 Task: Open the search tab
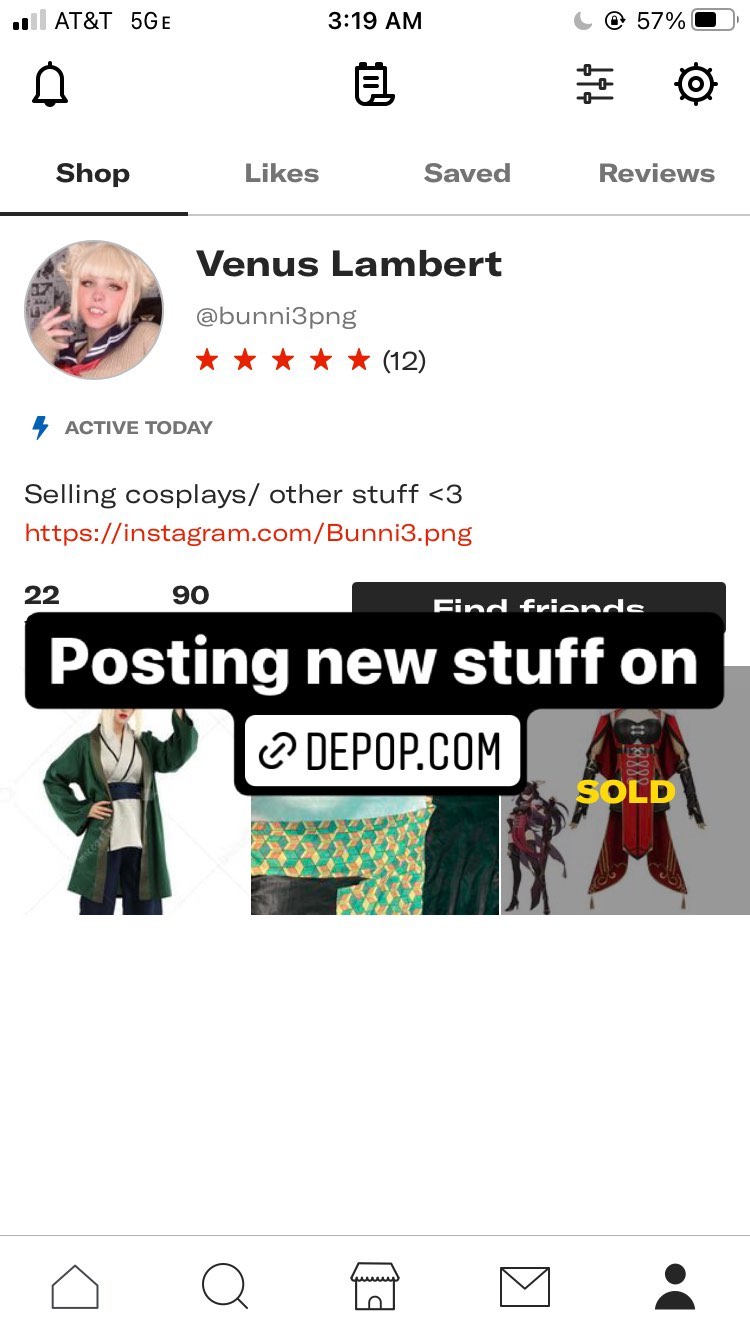click(x=225, y=1286)
